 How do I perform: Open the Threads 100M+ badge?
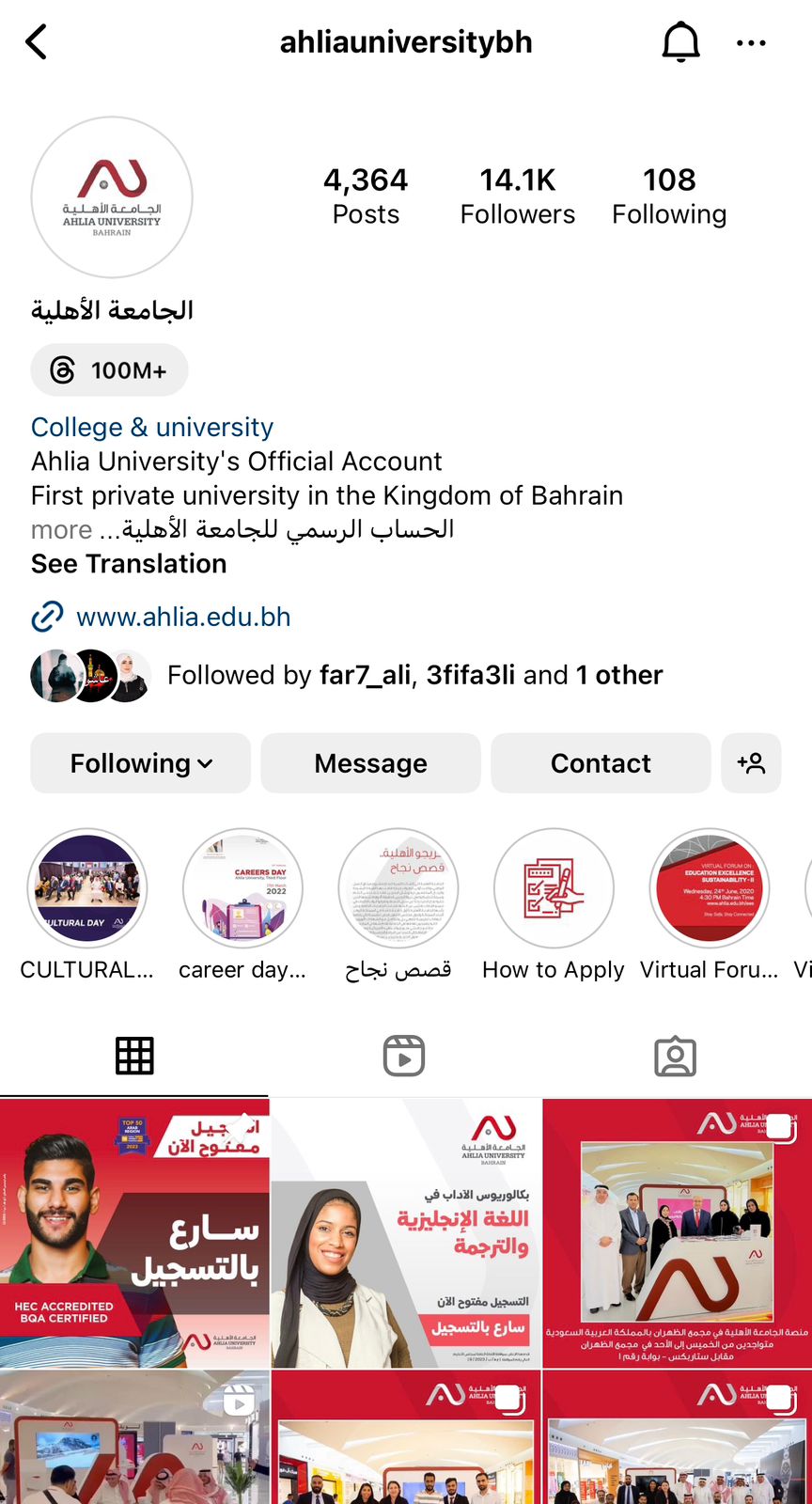click(110, 370)
